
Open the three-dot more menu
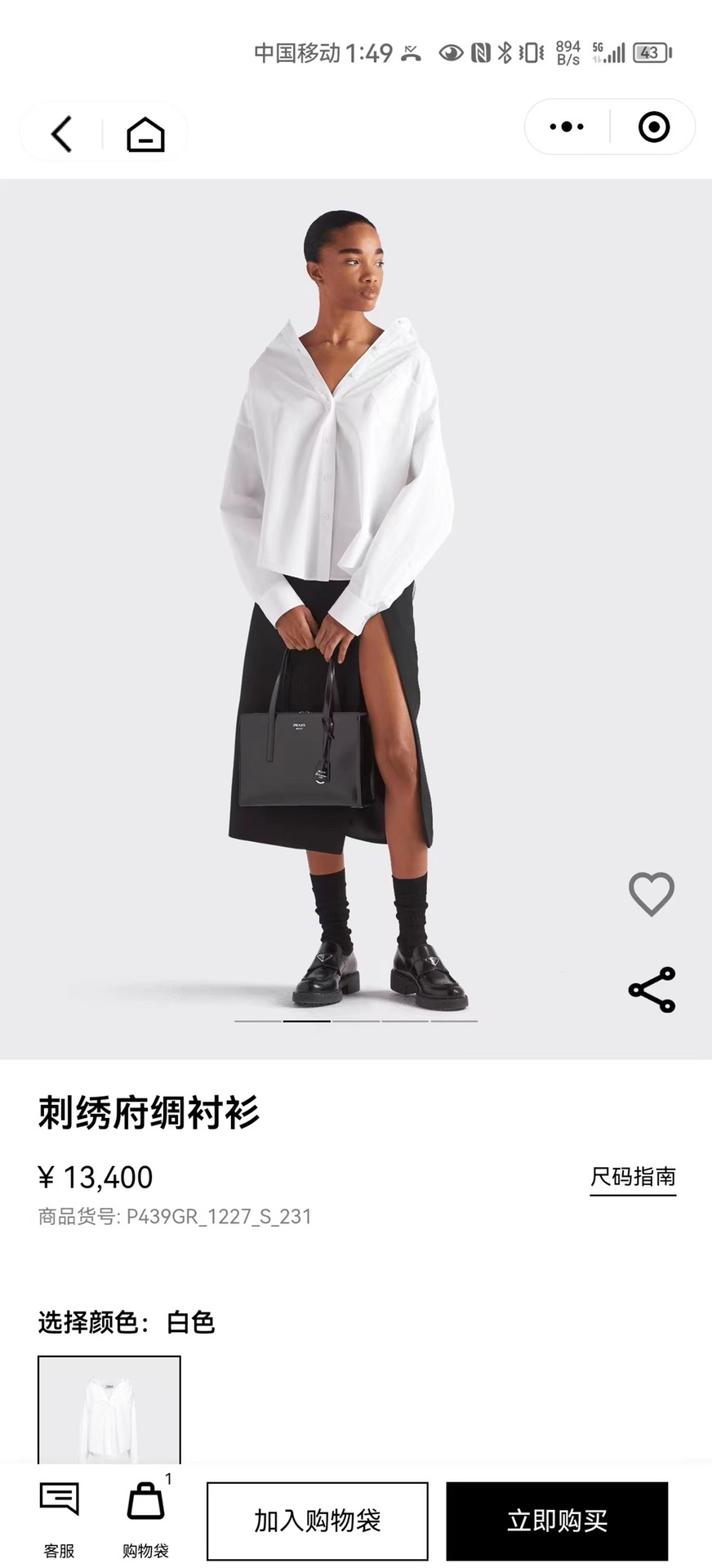click(x=567, y=127)
